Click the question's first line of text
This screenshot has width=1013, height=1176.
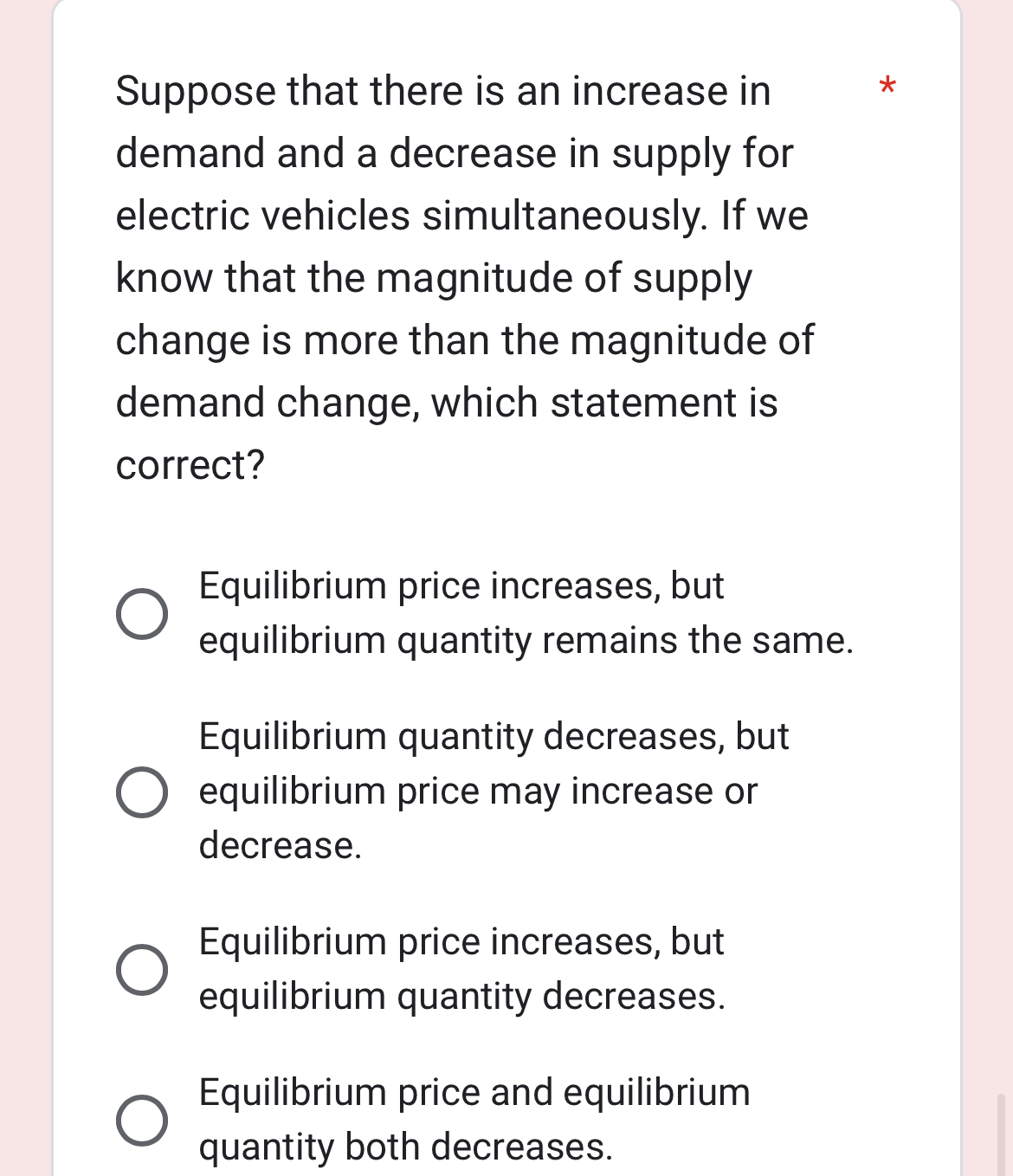tap(443, 91)
